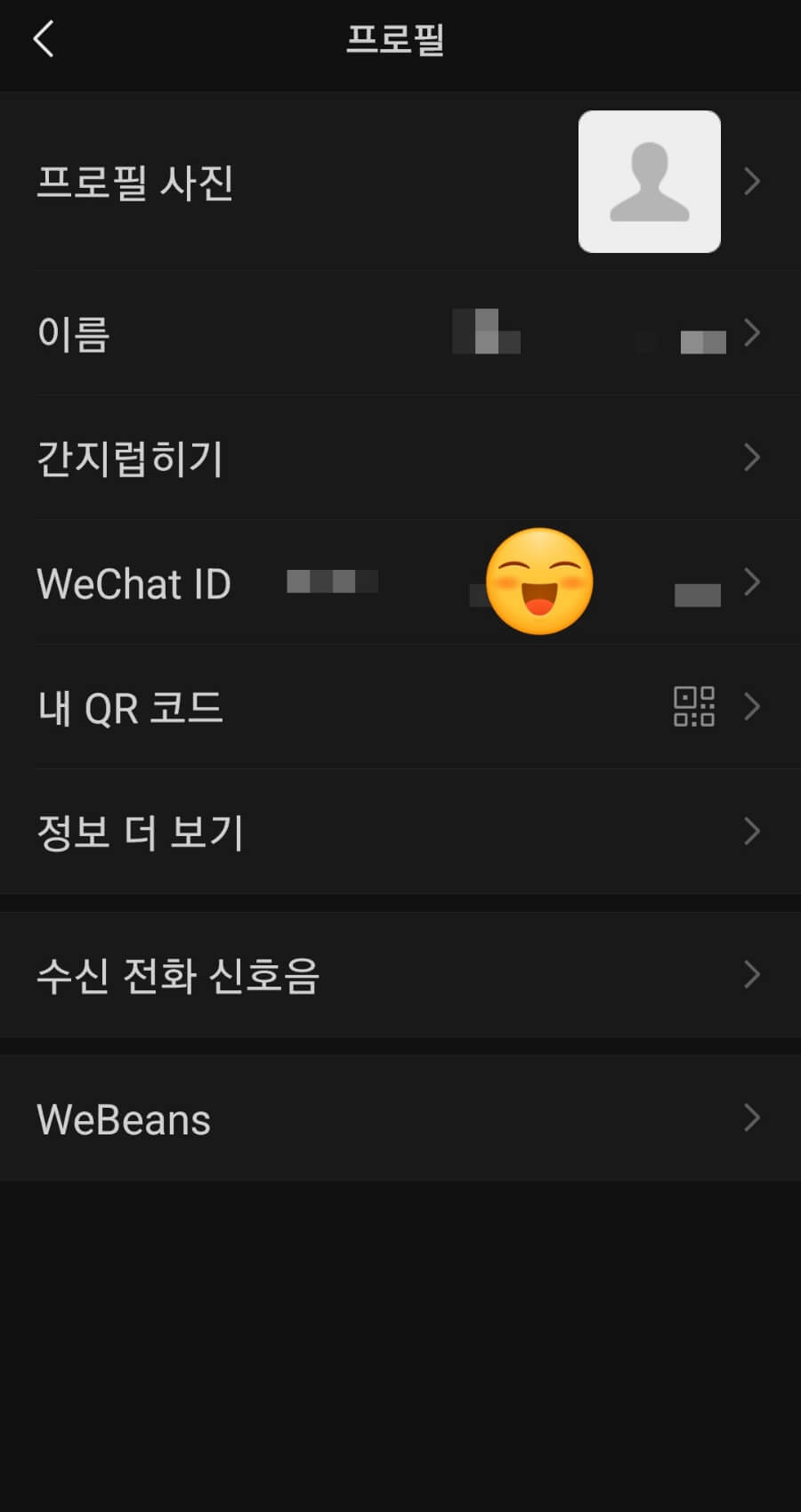Click the chevron next to WeBeans
This screenshot has width=801, height=1512.
(x=750, y=1118)
